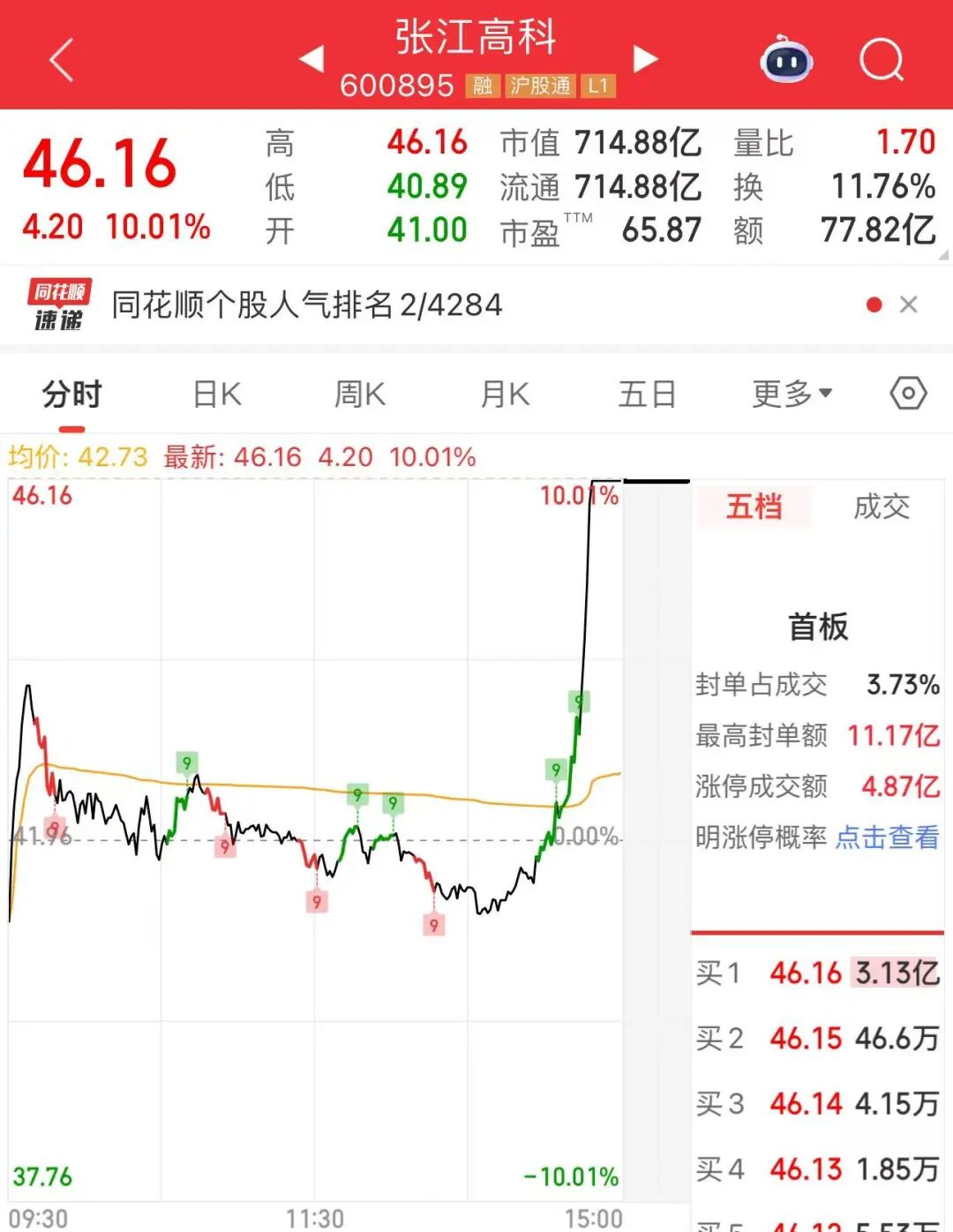
Task: Go back using the top-left arrow
Action: pos(62,60)
